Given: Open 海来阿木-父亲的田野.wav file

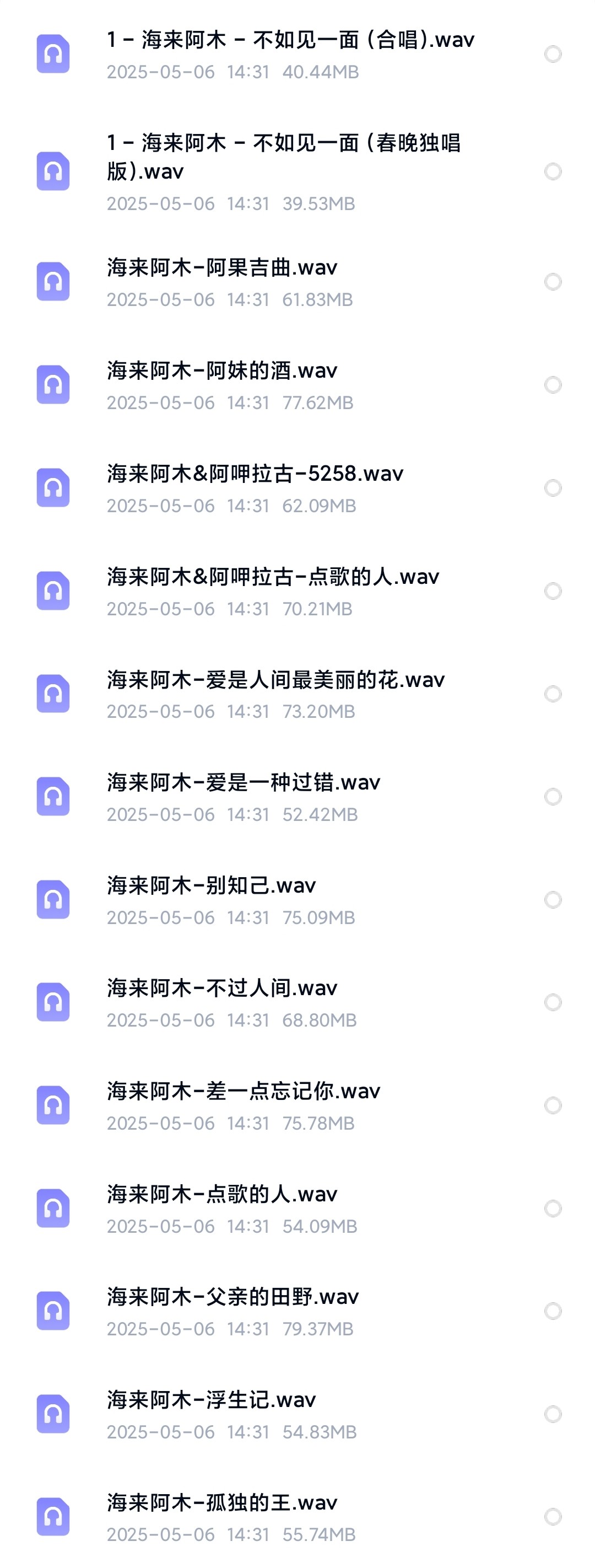Looking at the screenshot, I should (x=232, y=1297).
